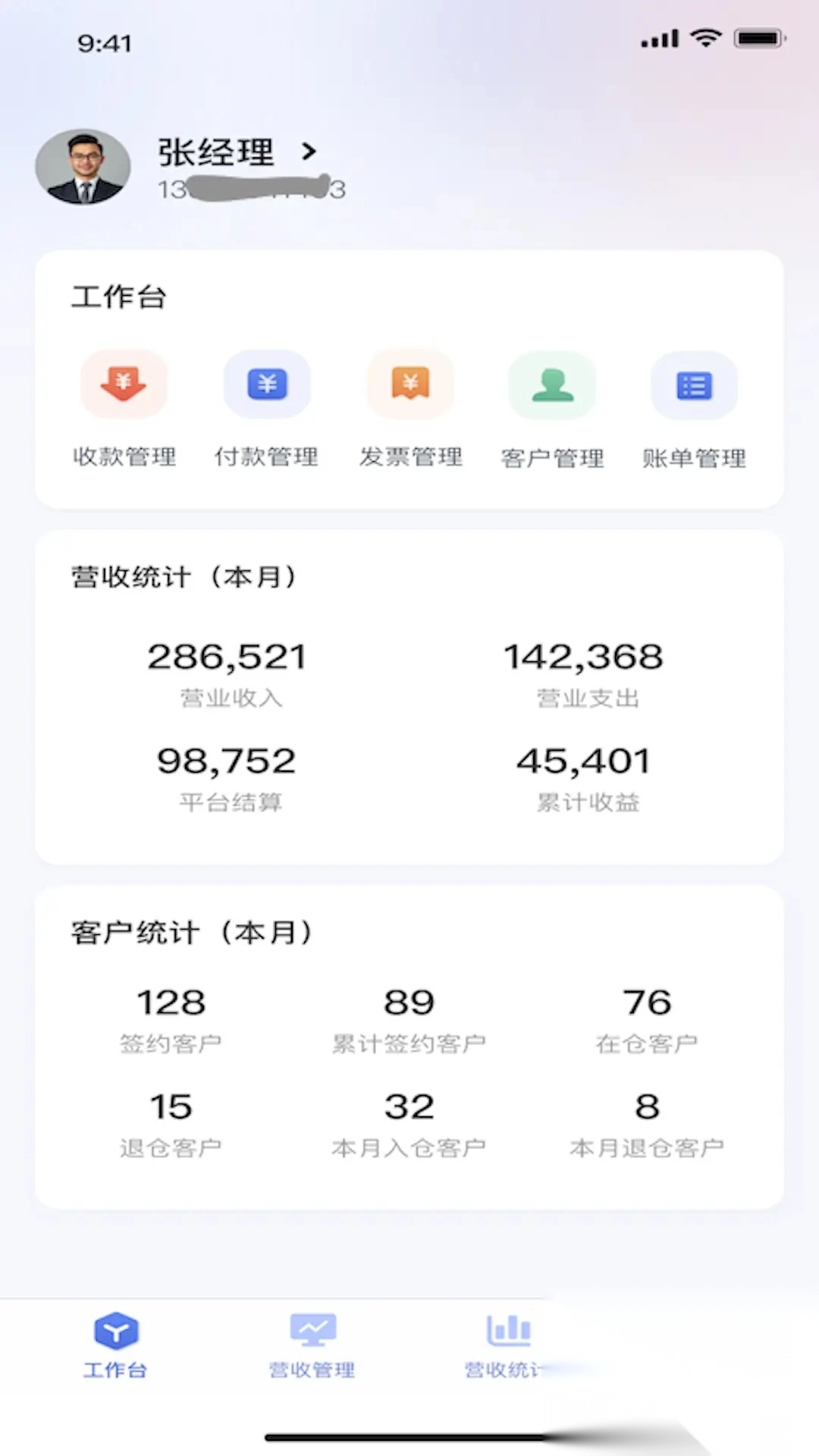Select the 发票管理 invoice icon
The height and width of the screenshot is (1456, 819).
409,384
